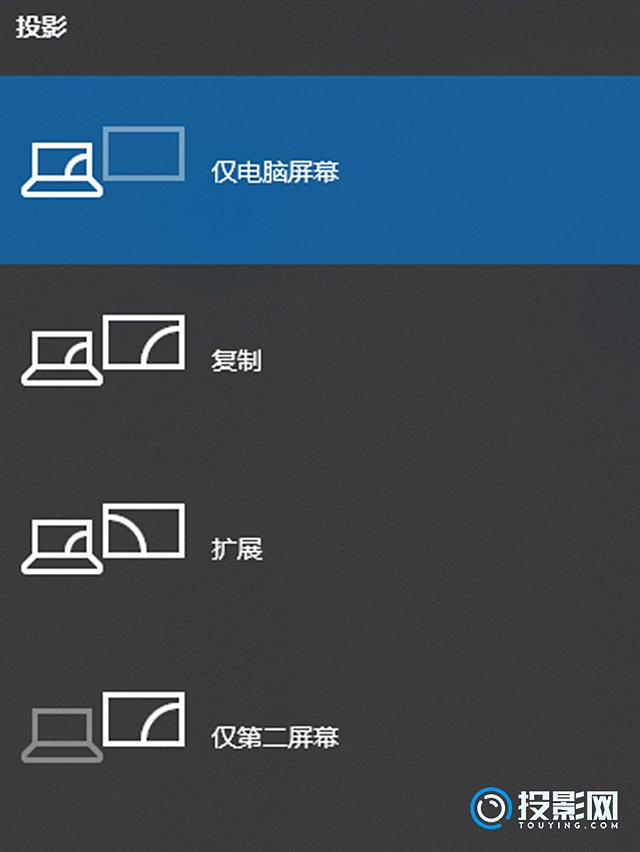
Task: Select the 仅电脑屏幕 projection option
Action: click(x=275, y=171)
